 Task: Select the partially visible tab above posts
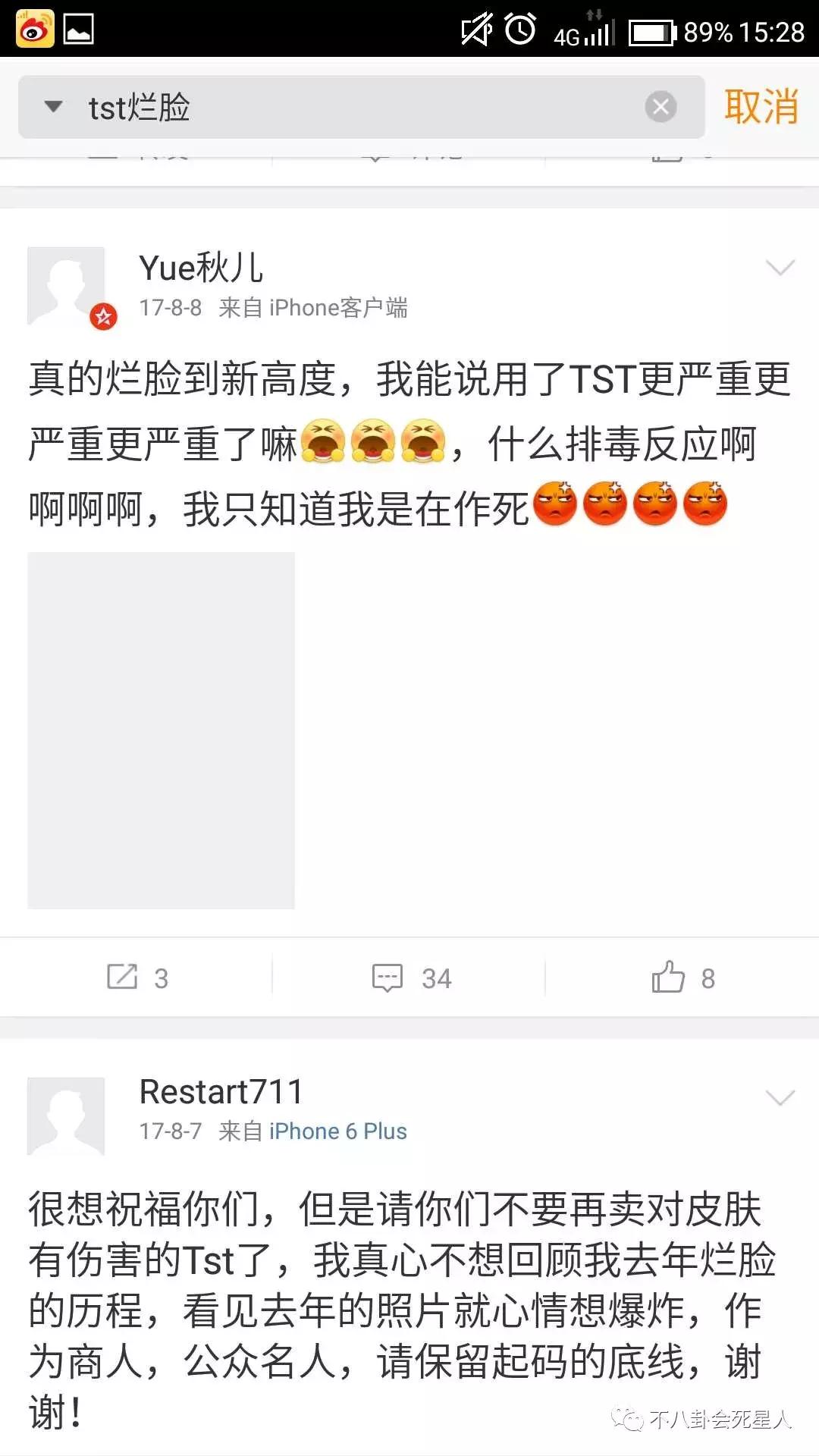[409, 158]
